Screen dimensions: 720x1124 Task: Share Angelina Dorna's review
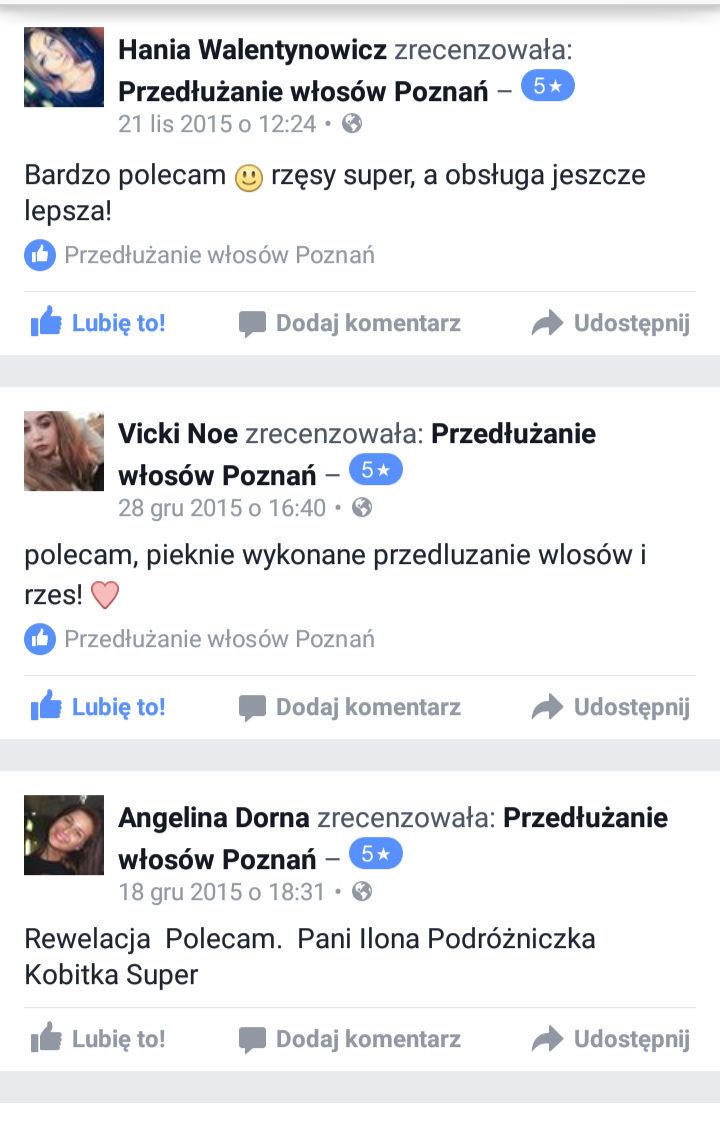pyautogui.click(x=610, y=1039)
